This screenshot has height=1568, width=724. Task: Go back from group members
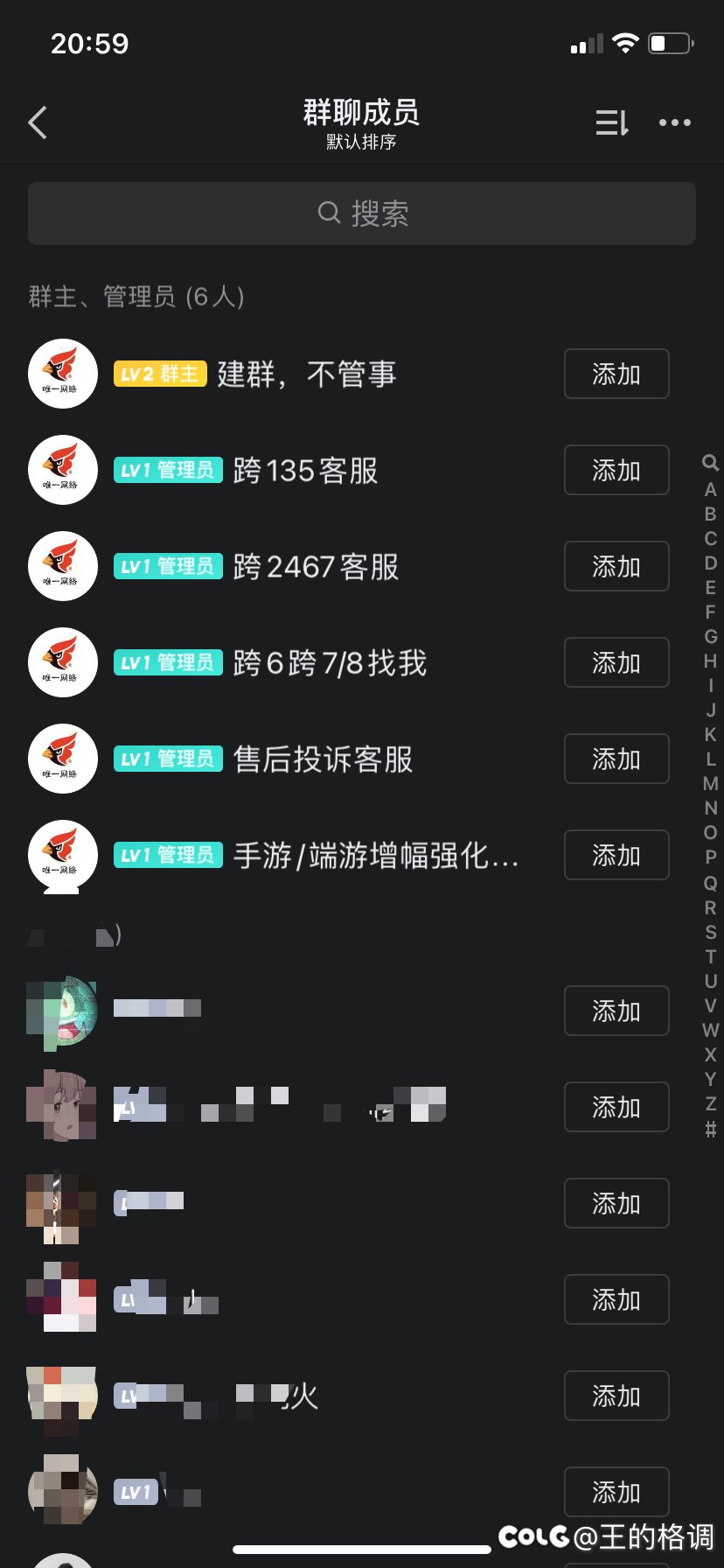[38, 123]
